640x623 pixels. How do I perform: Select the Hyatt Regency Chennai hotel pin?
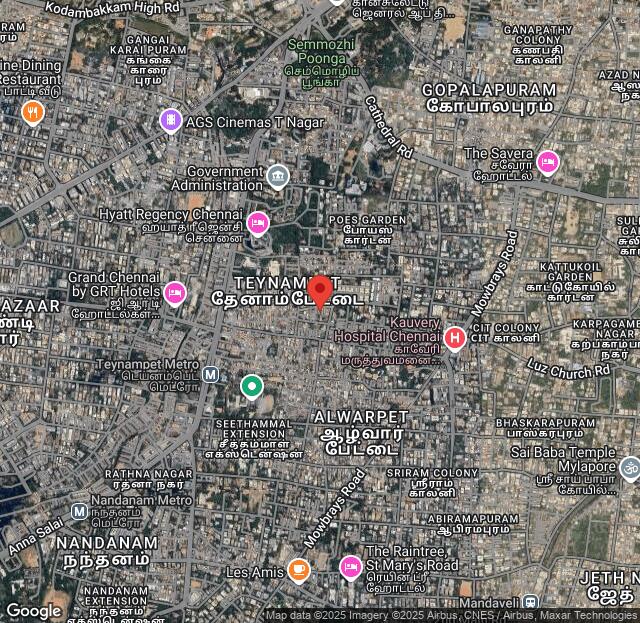coord(257,222)
